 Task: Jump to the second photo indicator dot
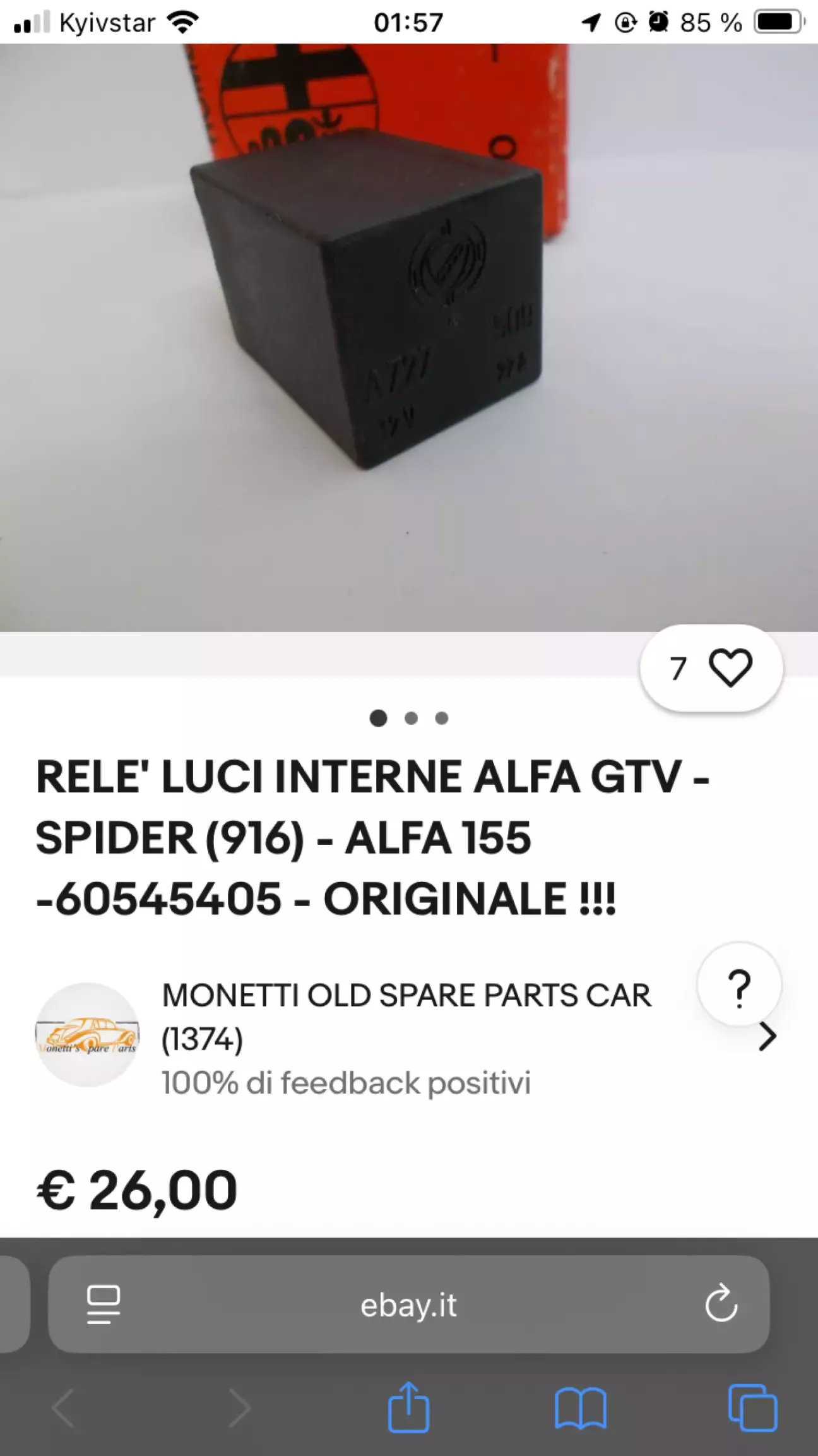coord(411,718)
